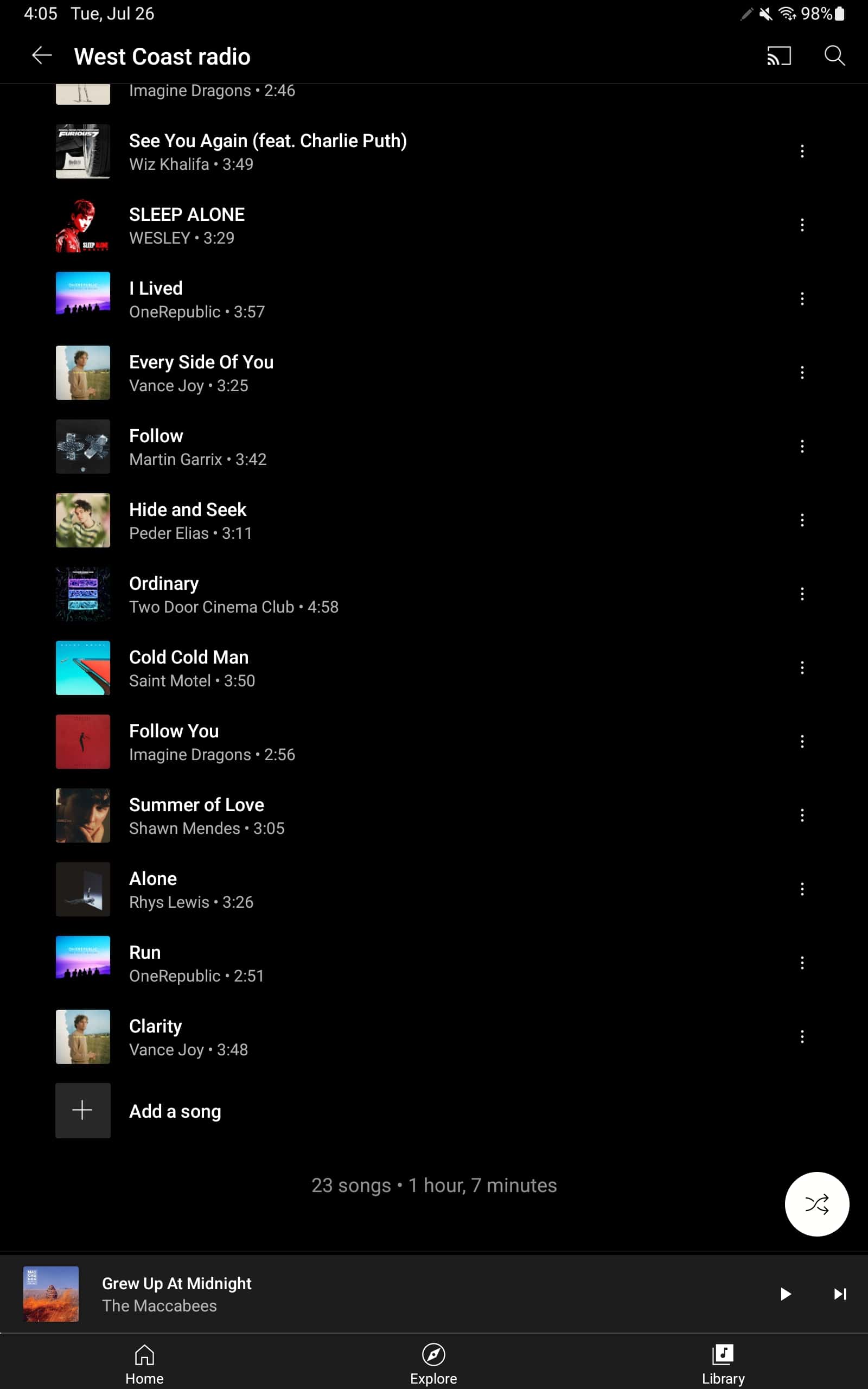Open the cast to device icon
The height and width of the screenshot is (1389, 868).
tap(778, 56)
